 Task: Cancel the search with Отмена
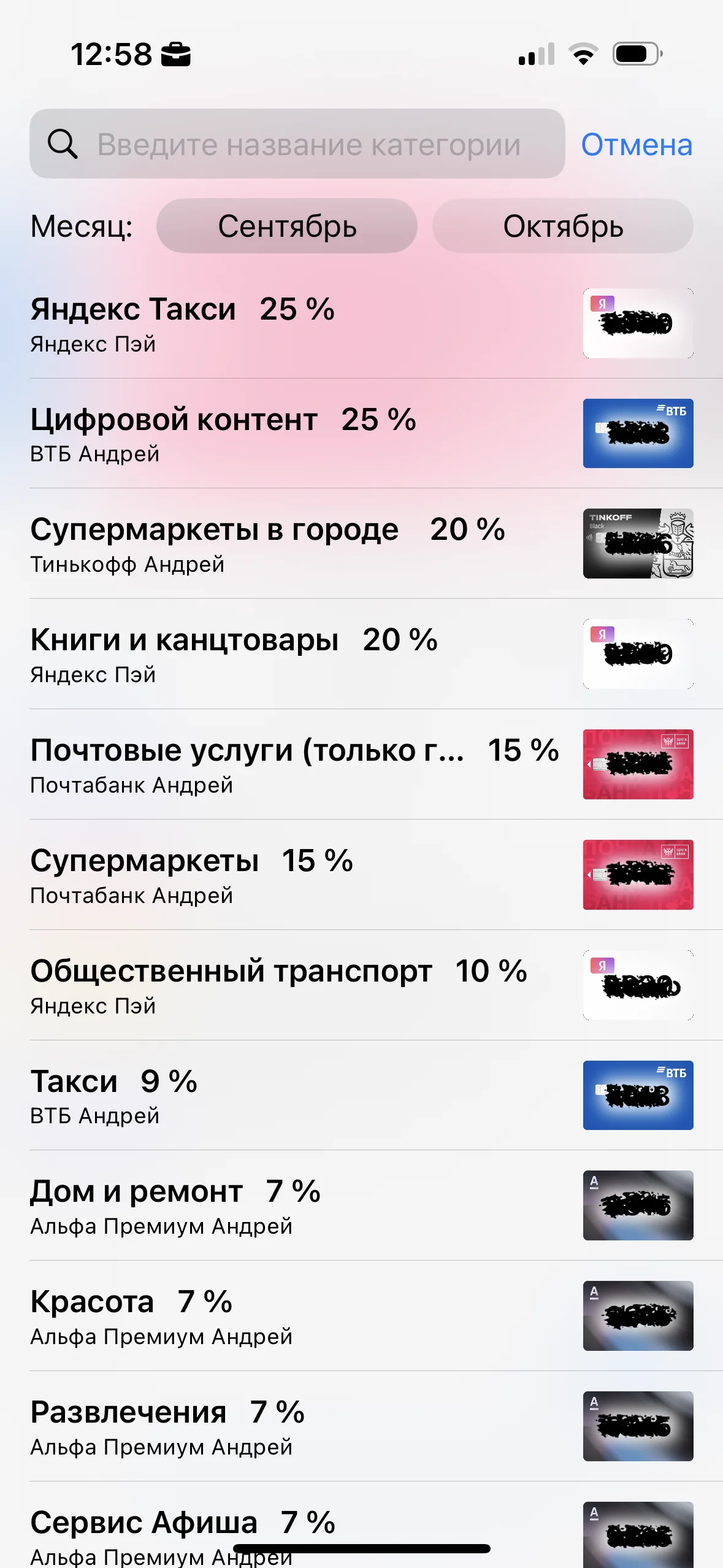click(x=636, y=145)
